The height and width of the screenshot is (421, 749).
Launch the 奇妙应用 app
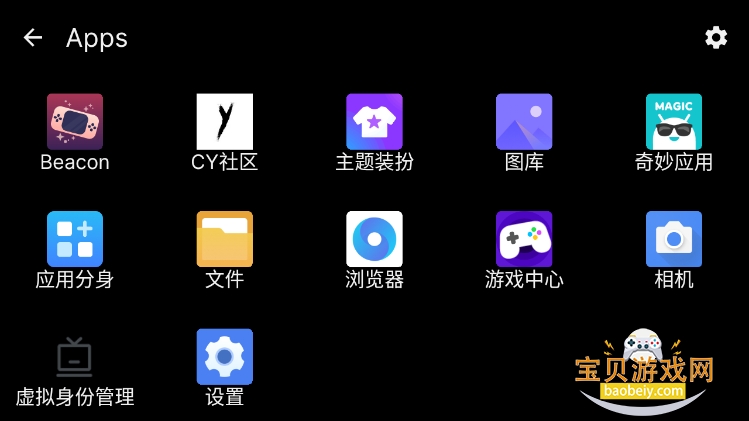(674, 122)
